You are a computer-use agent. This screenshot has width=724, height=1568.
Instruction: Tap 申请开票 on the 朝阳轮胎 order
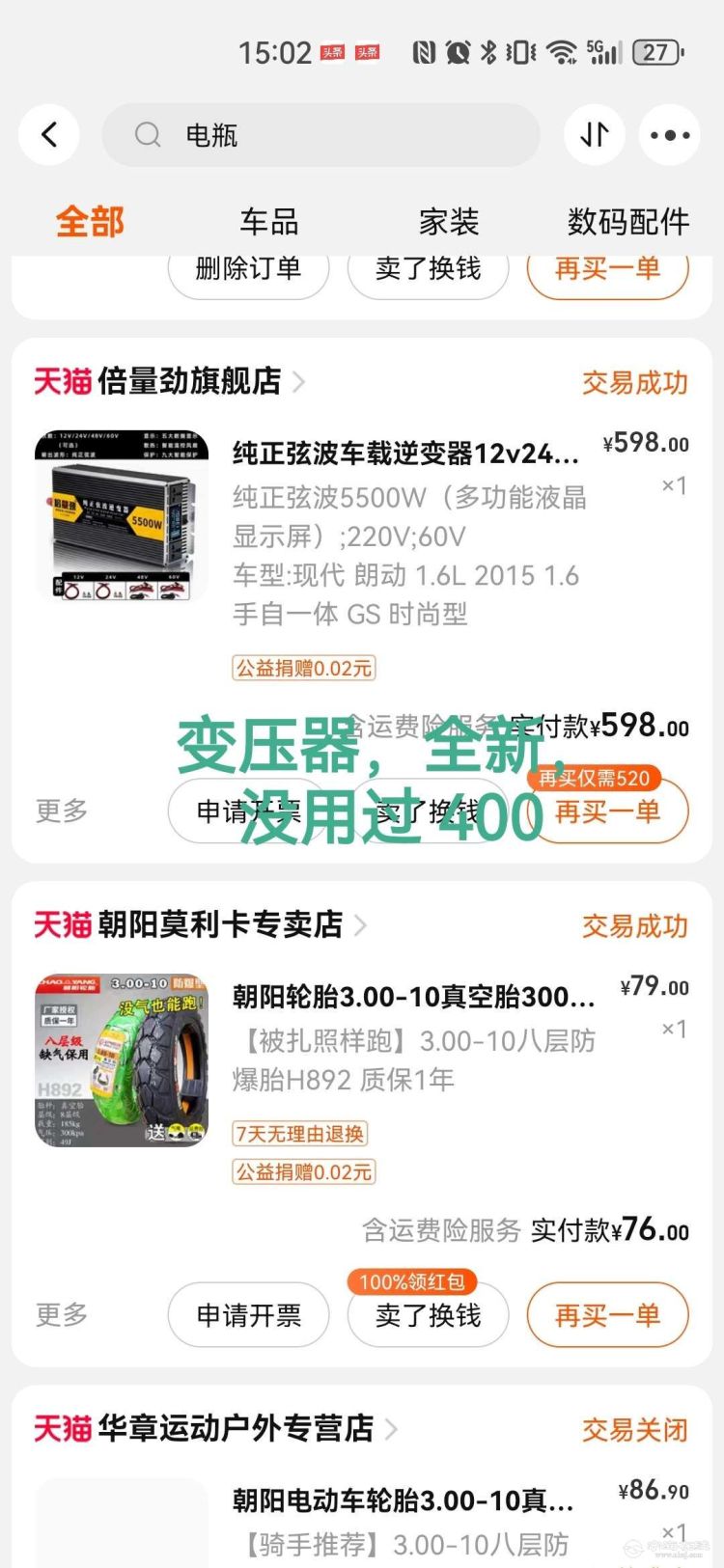tap(248, 1315)
